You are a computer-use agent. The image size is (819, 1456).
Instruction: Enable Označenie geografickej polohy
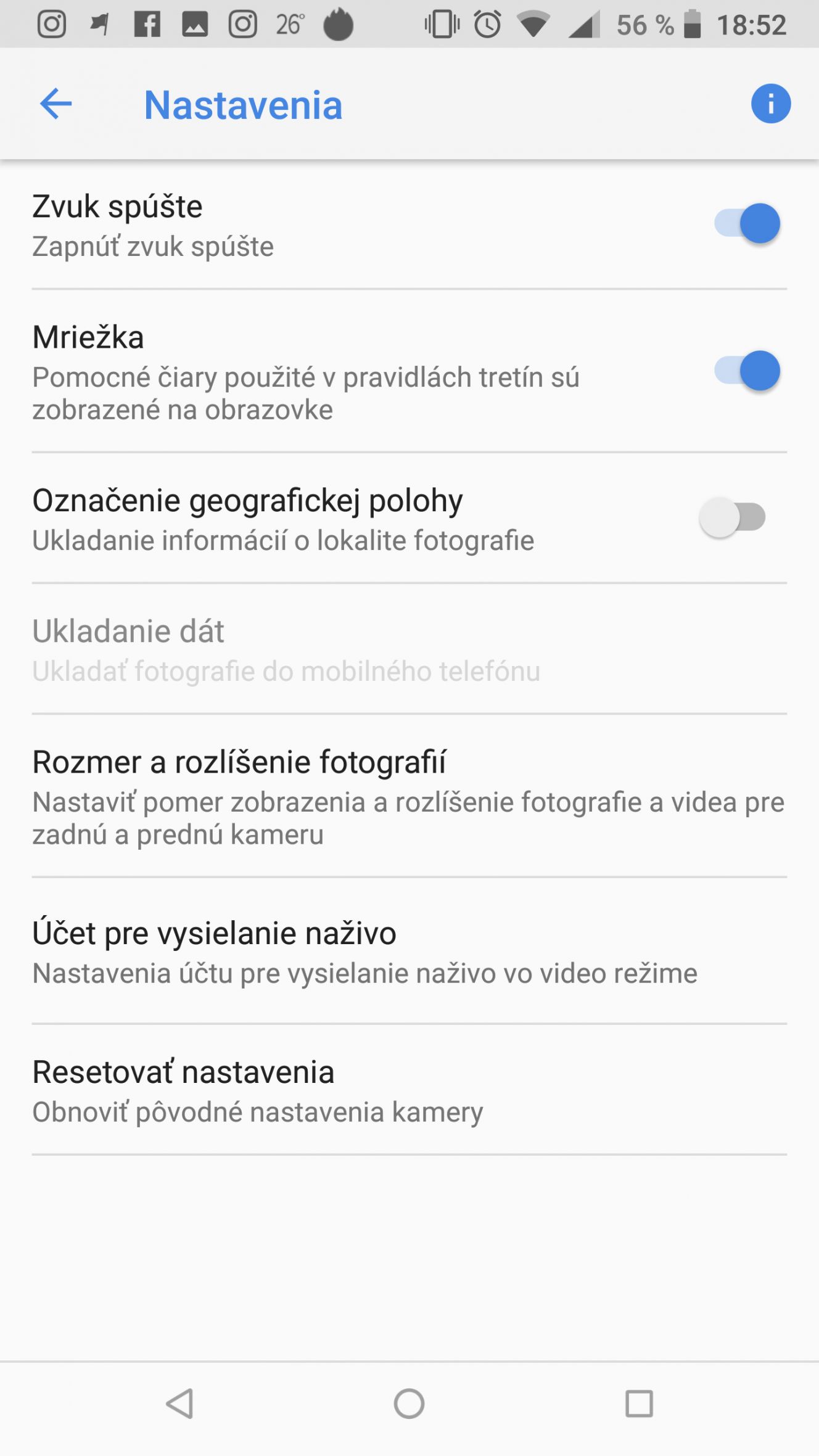[x=733, y=517]
